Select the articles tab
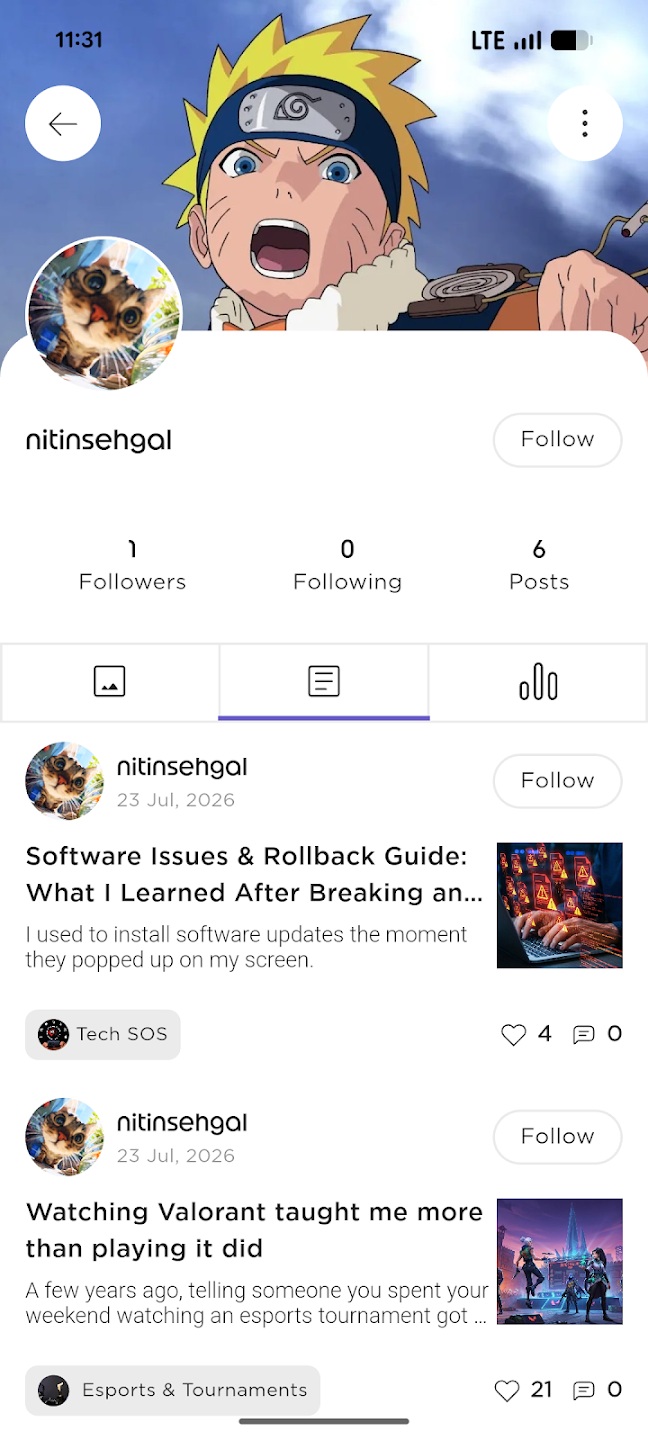 [x=324, y=682]
